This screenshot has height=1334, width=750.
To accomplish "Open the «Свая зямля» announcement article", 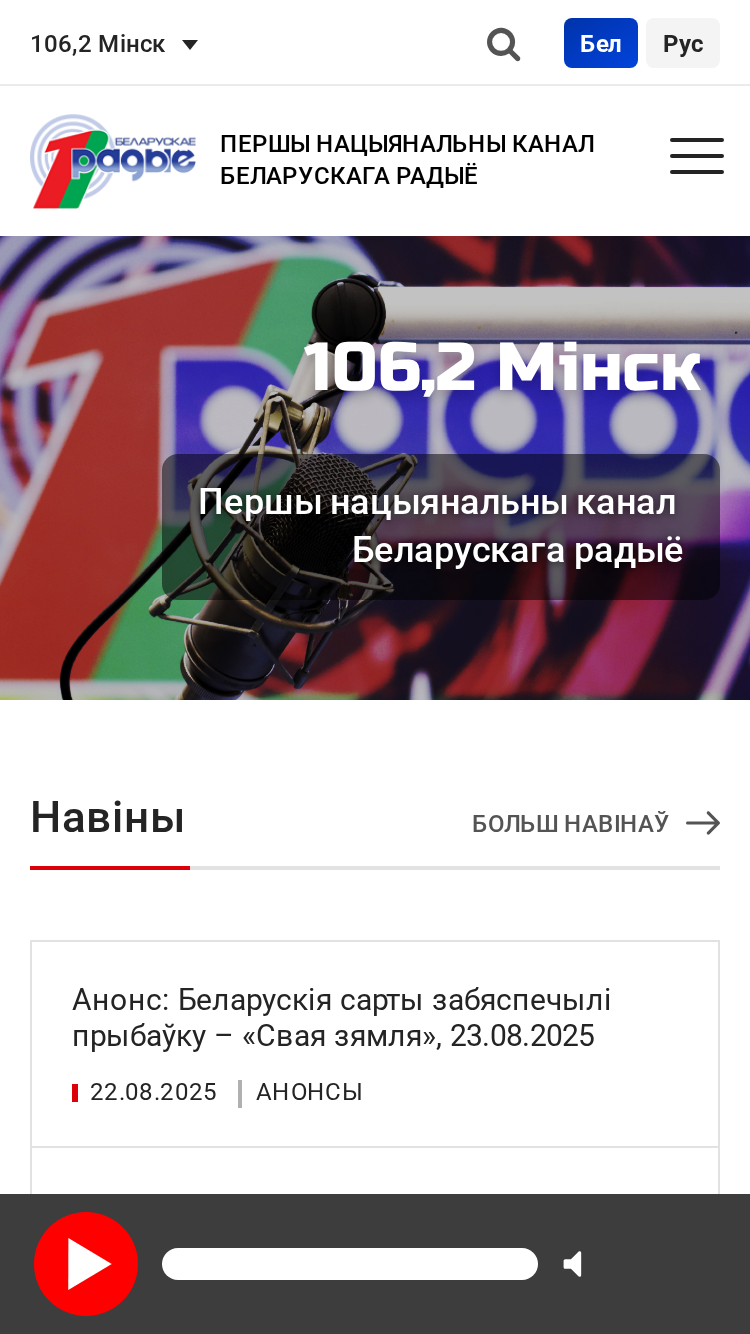I will click(x=342, y=1018).
